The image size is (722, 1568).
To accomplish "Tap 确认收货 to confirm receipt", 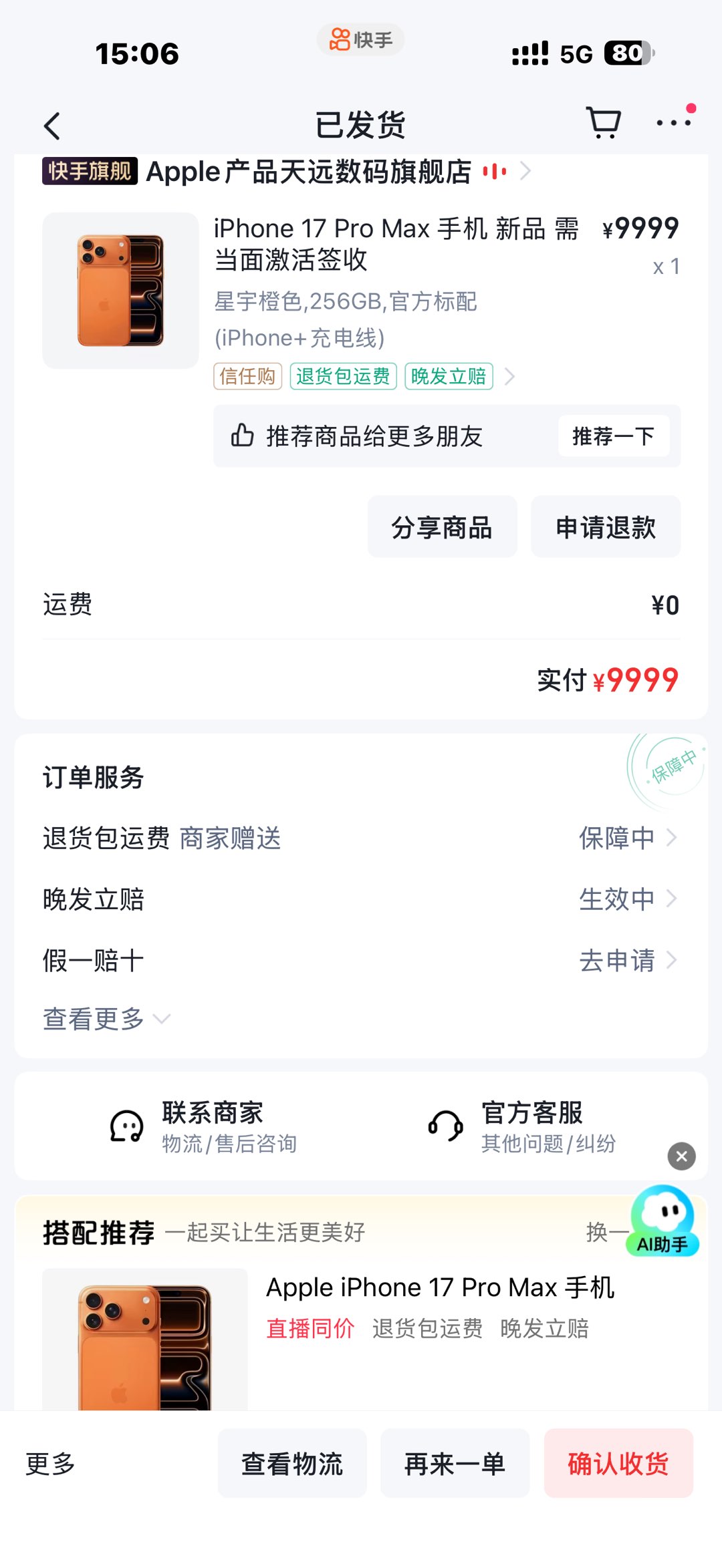I will 618,1464.
